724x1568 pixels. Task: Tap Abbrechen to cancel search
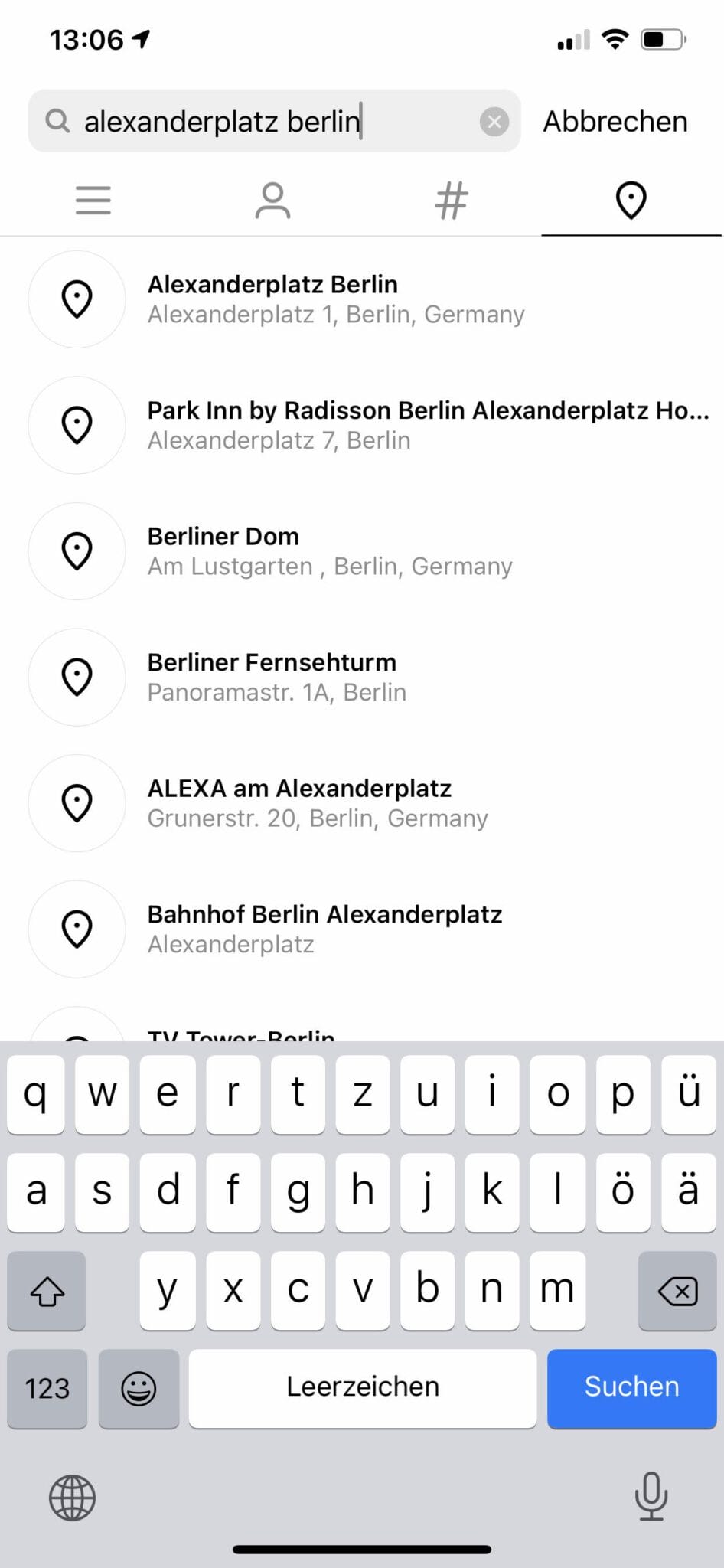click(615, 122)
